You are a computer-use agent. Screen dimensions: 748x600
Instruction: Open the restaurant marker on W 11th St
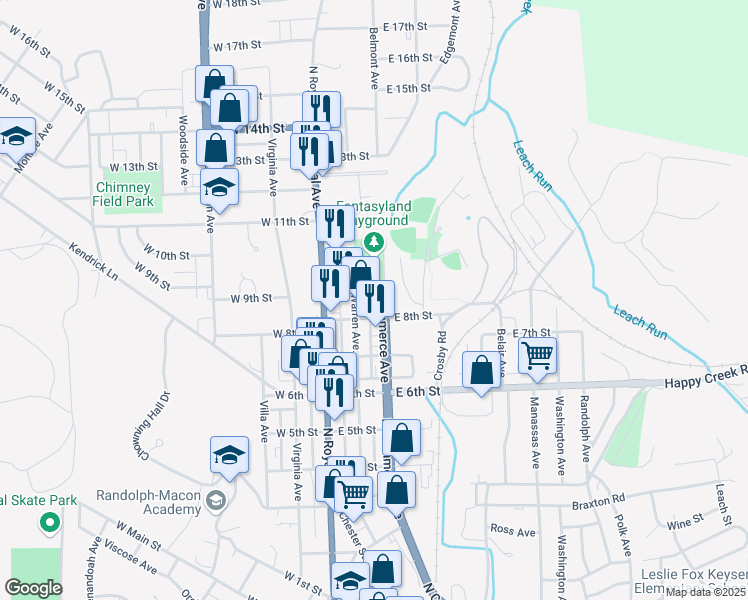[334, 223]
